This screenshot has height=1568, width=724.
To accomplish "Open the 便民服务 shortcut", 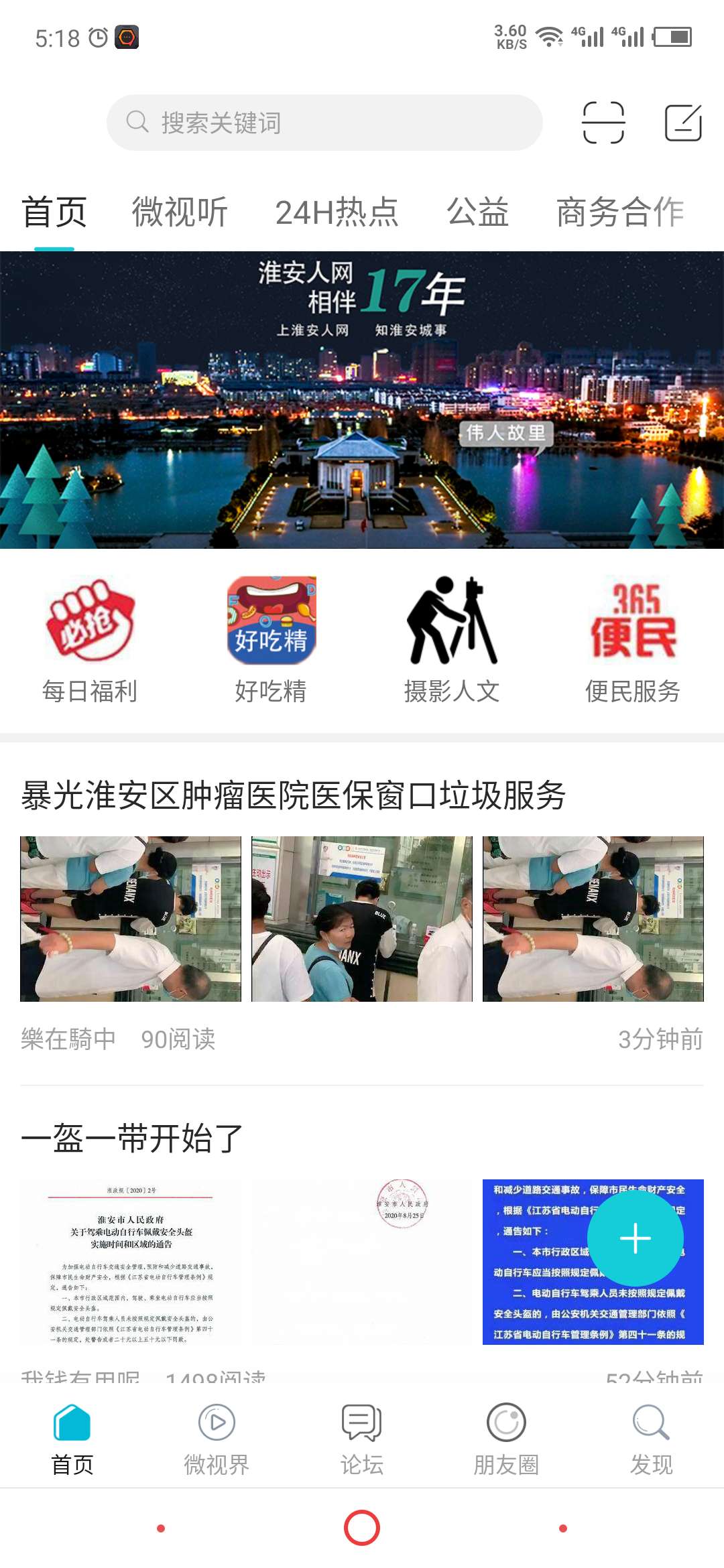I will click(x=633, y=640).
